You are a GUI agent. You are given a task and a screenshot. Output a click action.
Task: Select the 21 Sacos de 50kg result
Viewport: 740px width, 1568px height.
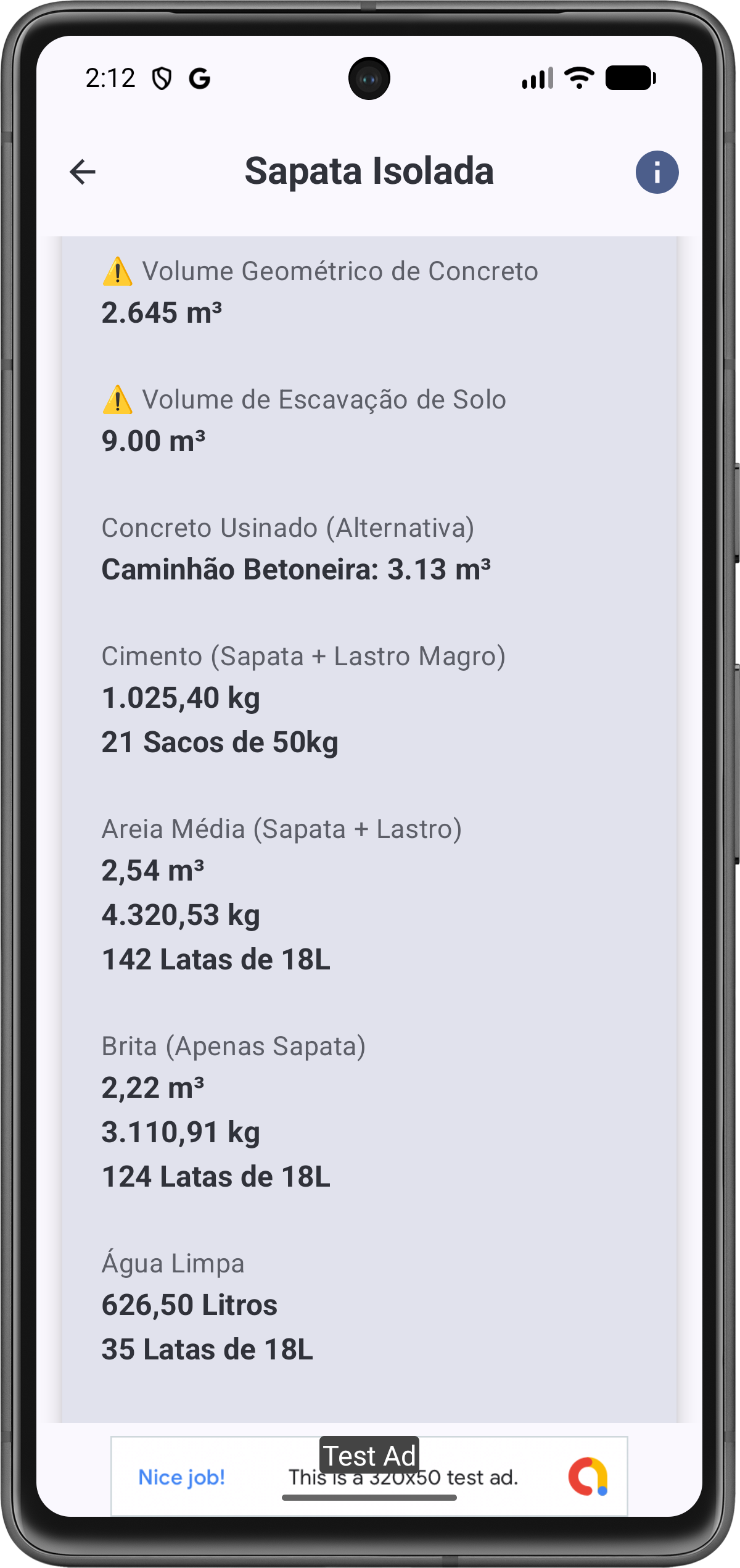click(221, 742)
